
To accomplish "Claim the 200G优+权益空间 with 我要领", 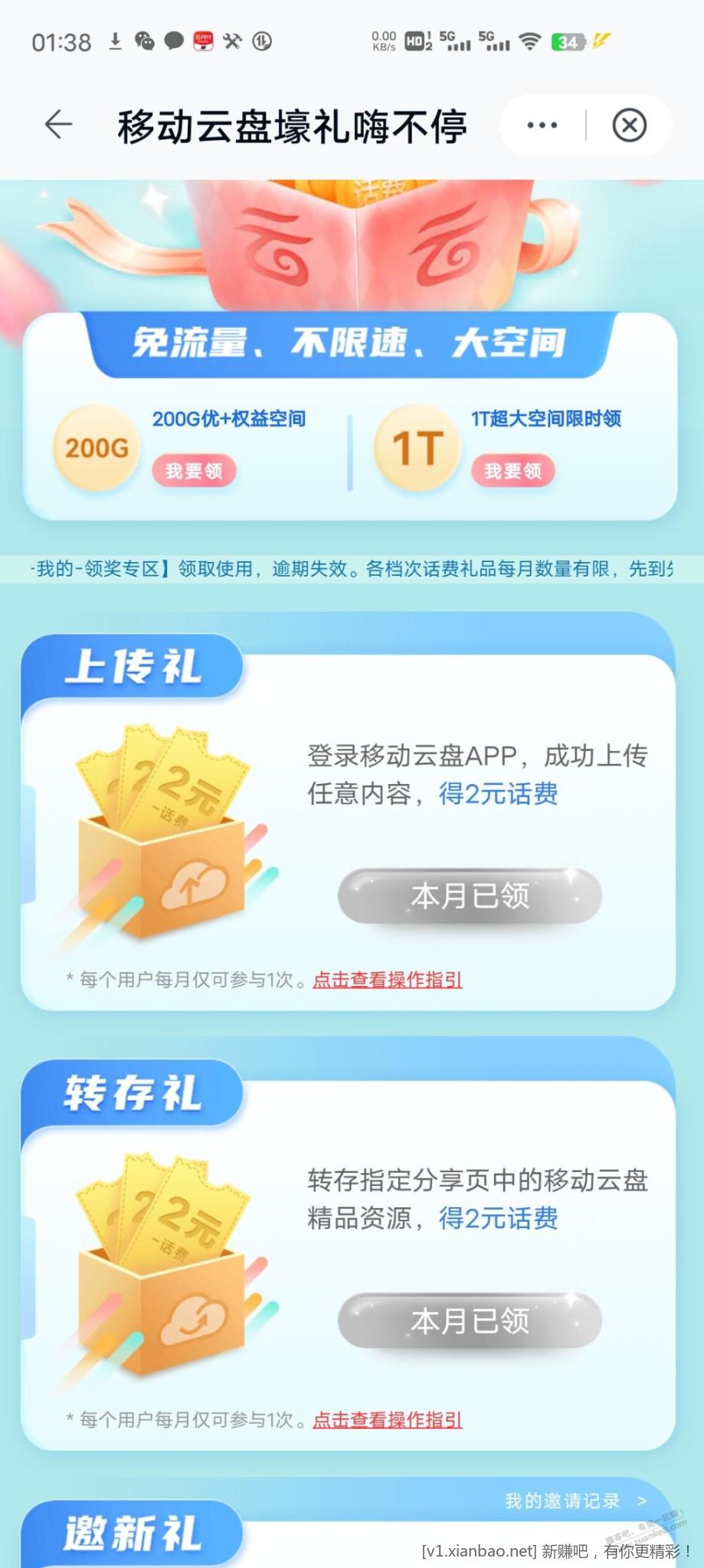I will [x=194, y=471].
